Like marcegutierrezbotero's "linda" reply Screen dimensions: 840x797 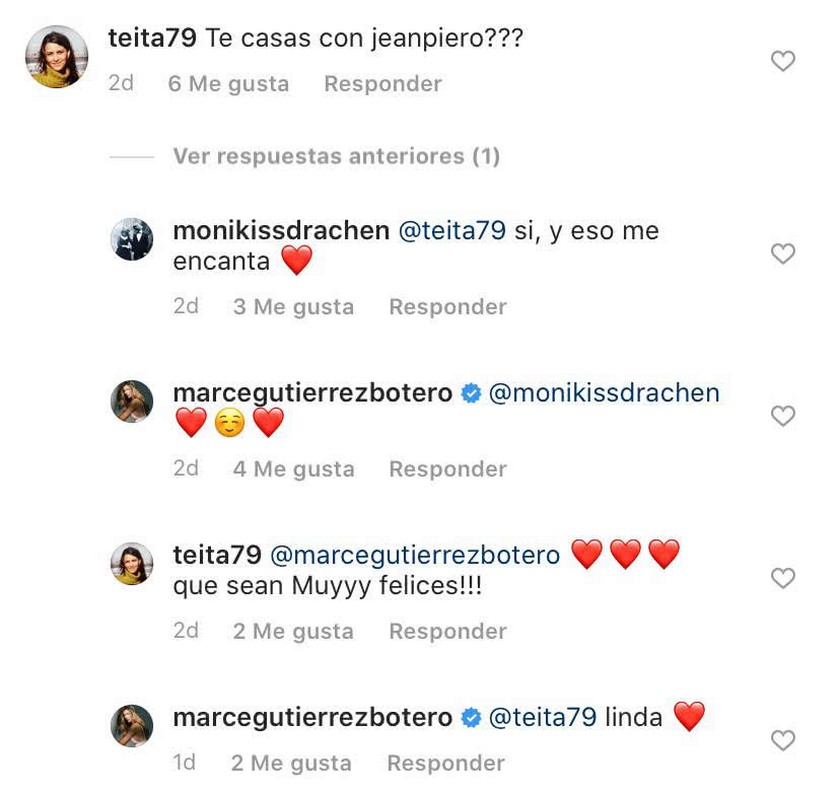point(783,741)
